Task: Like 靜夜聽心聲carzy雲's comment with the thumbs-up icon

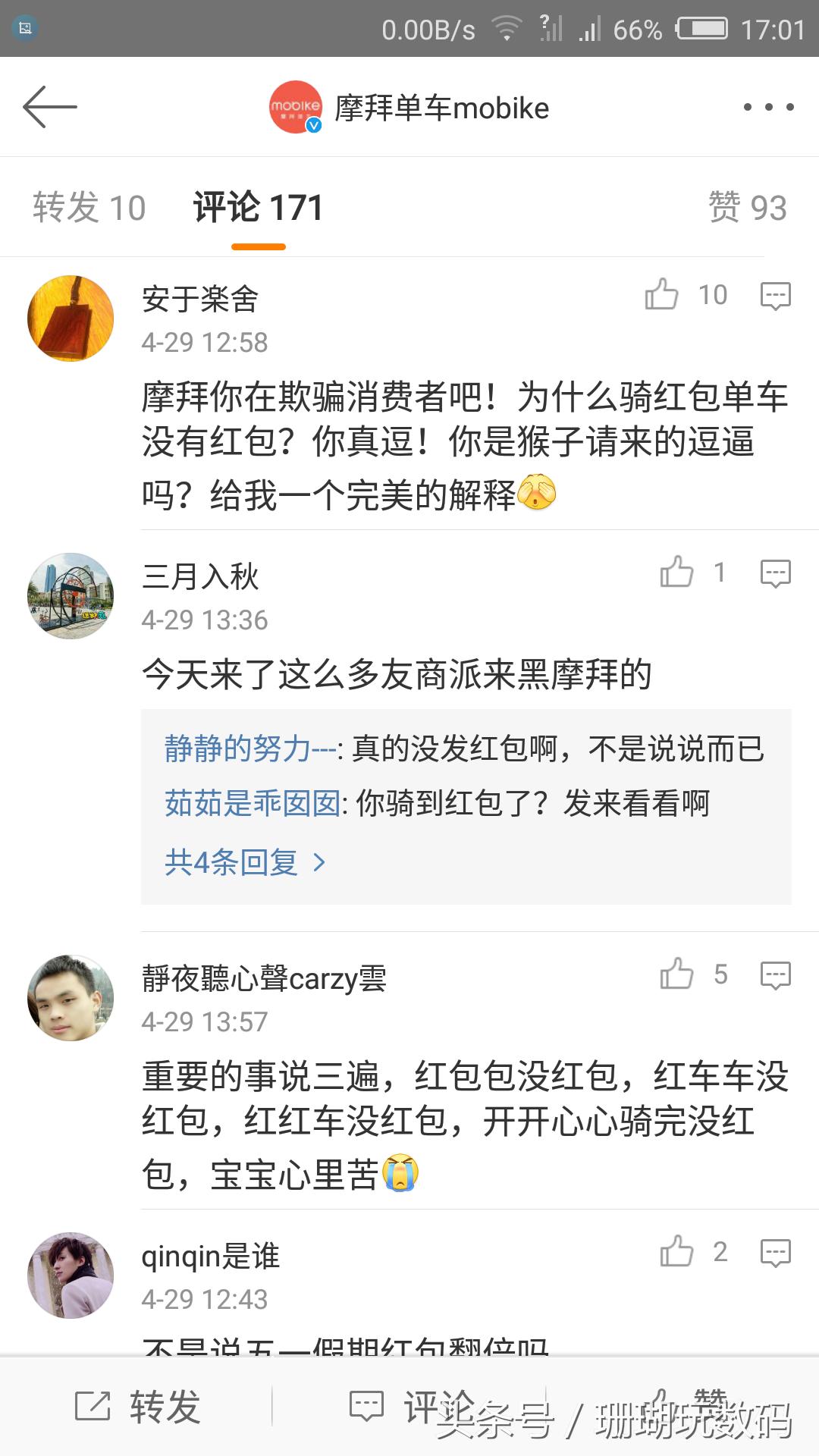Action: pyautogui.click(x=676, y=974)
